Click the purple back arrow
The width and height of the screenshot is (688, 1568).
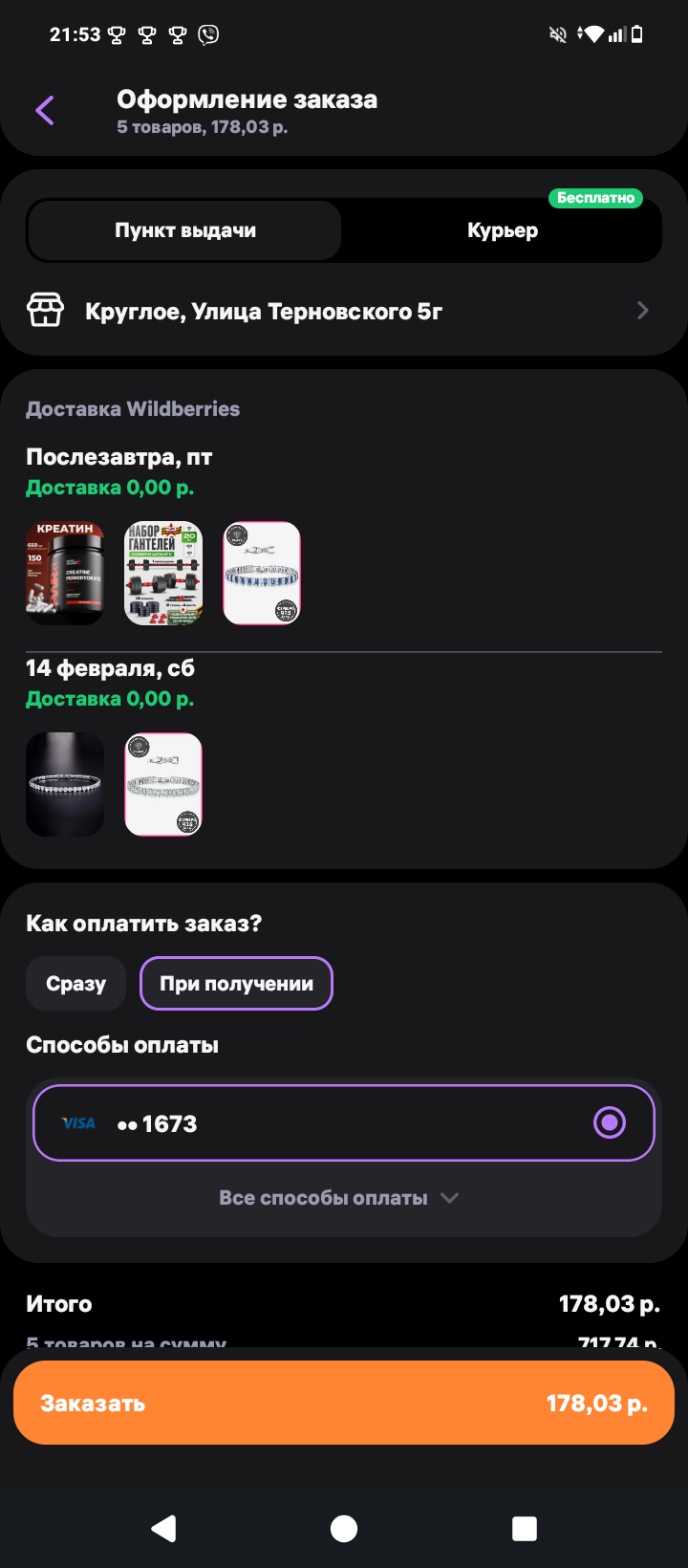tap(43, 110)
